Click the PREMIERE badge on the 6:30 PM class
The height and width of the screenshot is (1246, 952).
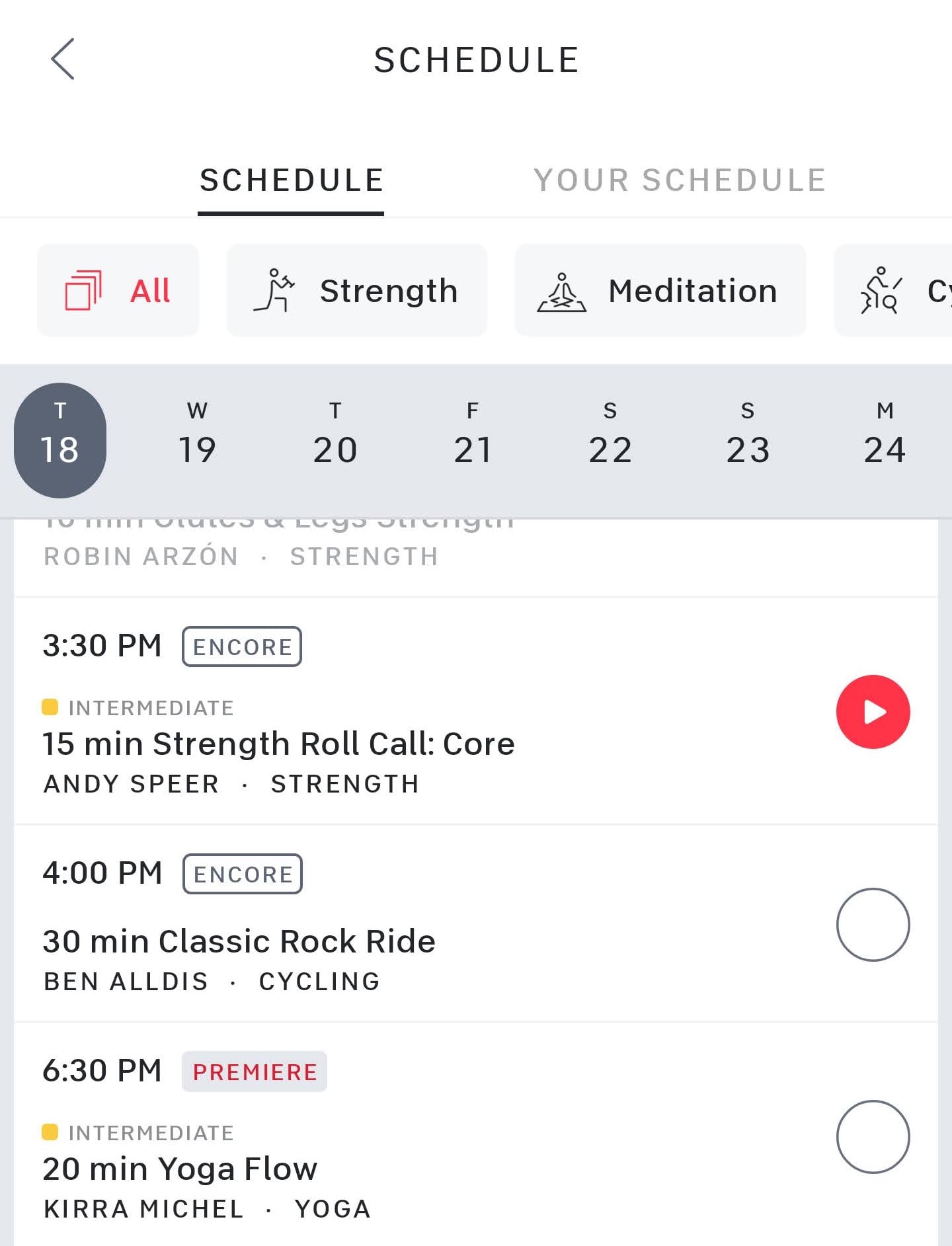coord(254,1071)
